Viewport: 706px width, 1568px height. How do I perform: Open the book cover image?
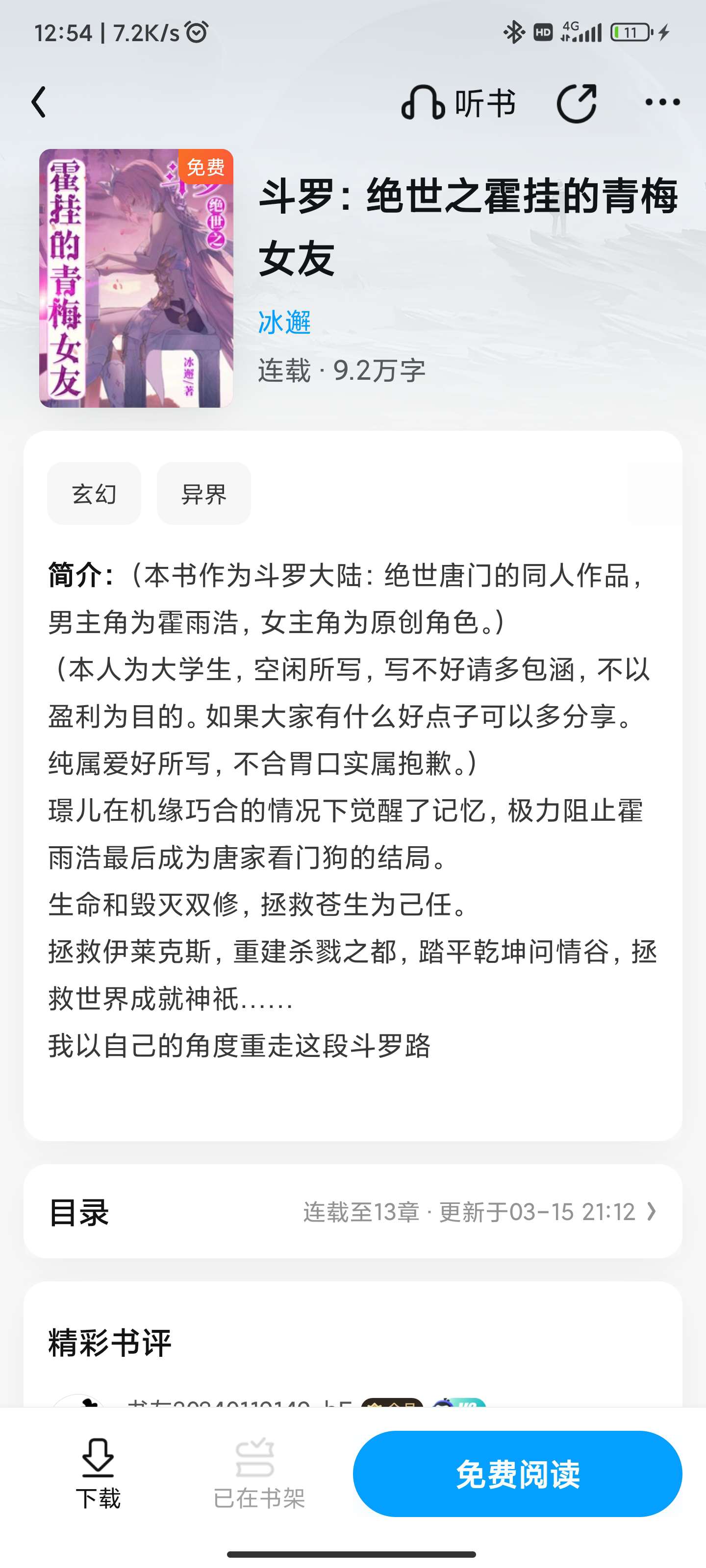point(136,278)
